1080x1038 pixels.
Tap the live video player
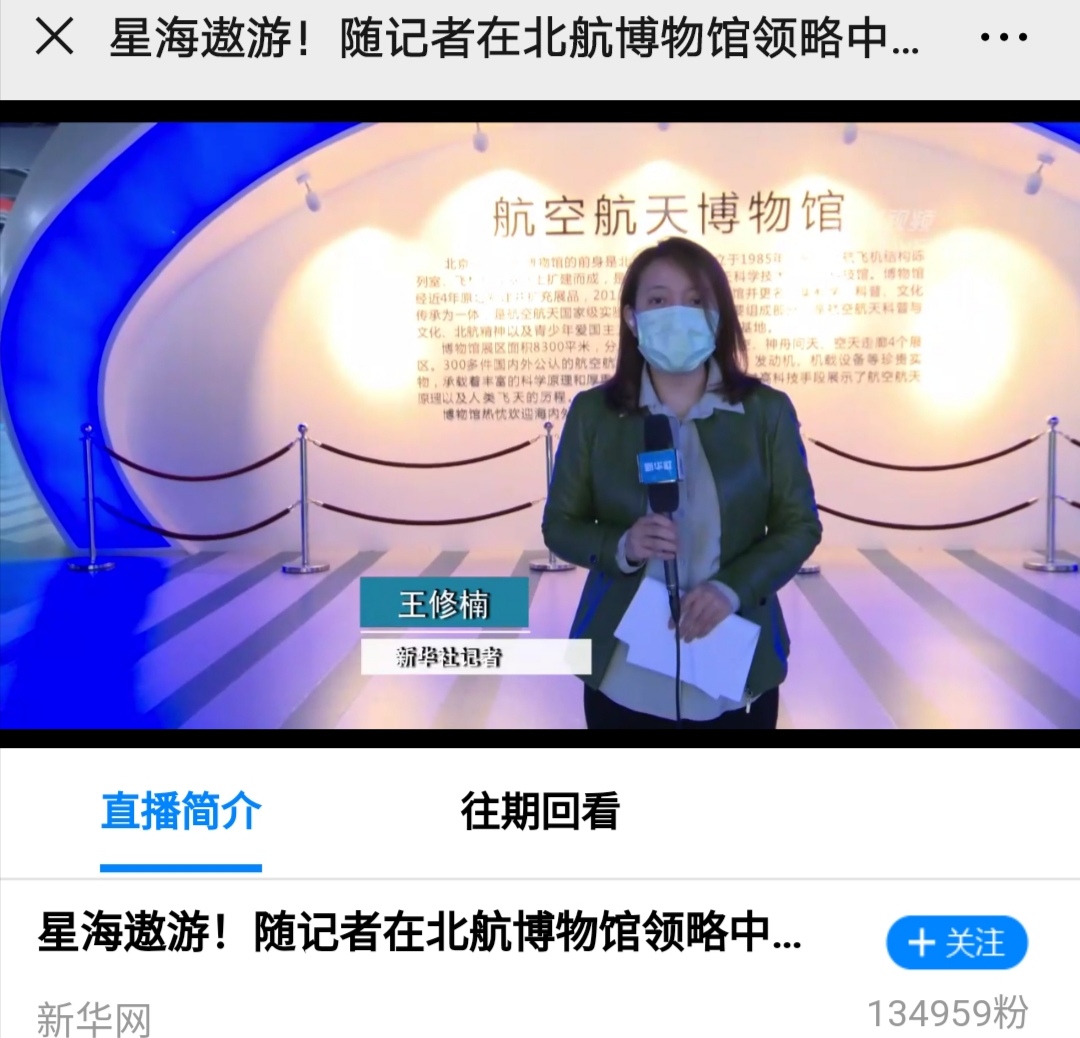coord(540,425)
